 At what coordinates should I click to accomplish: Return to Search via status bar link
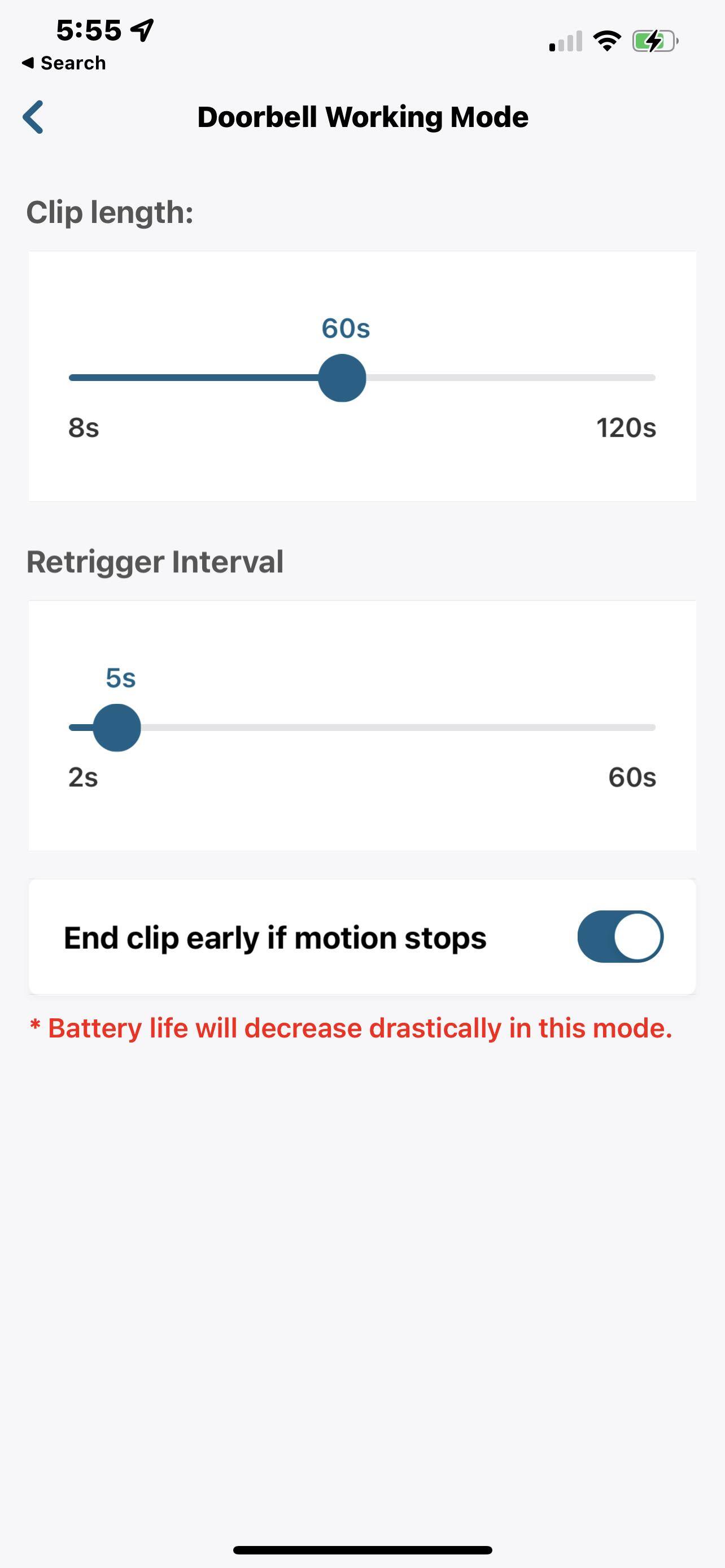click(x=64, y=63)
